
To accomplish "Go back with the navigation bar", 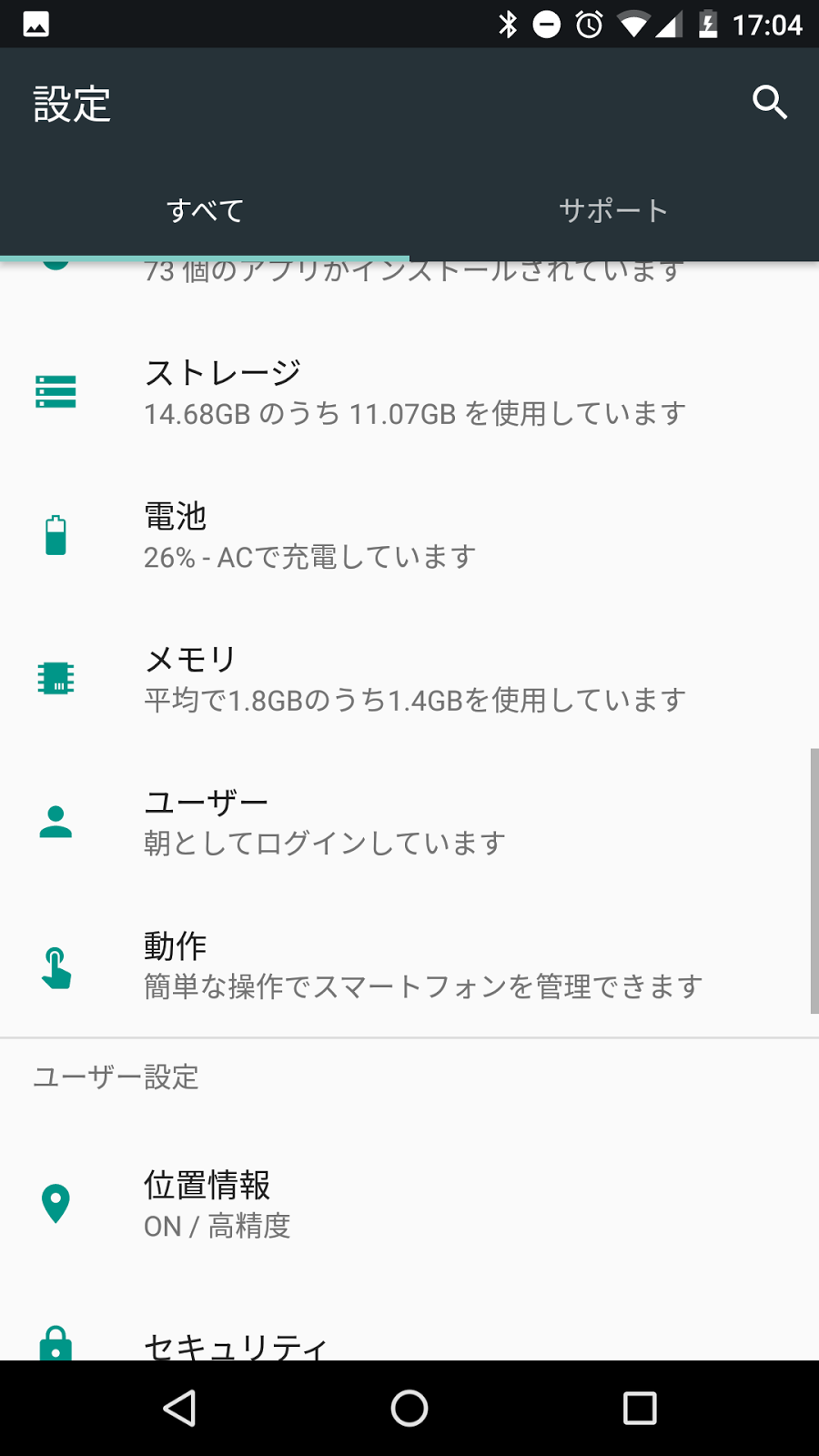I will [179, 1408].
